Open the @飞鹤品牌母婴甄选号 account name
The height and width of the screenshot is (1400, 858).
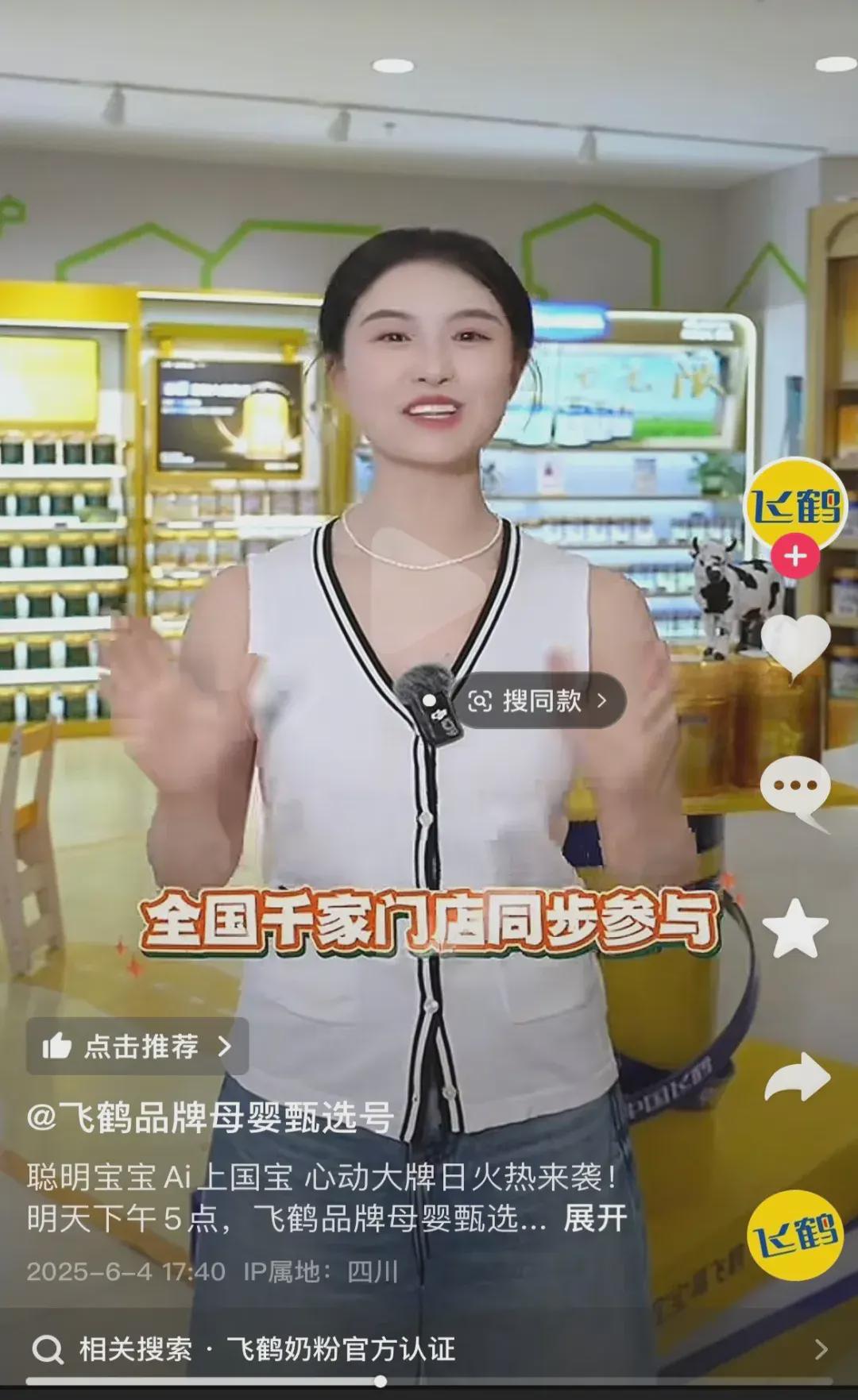click(210, 1117)
